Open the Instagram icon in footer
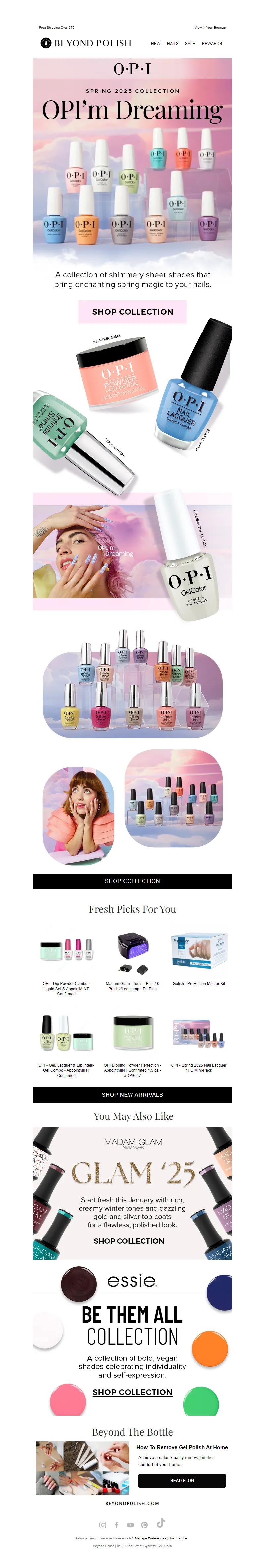Screen dimensions: 265x1568 click(x=103, y=1525)
